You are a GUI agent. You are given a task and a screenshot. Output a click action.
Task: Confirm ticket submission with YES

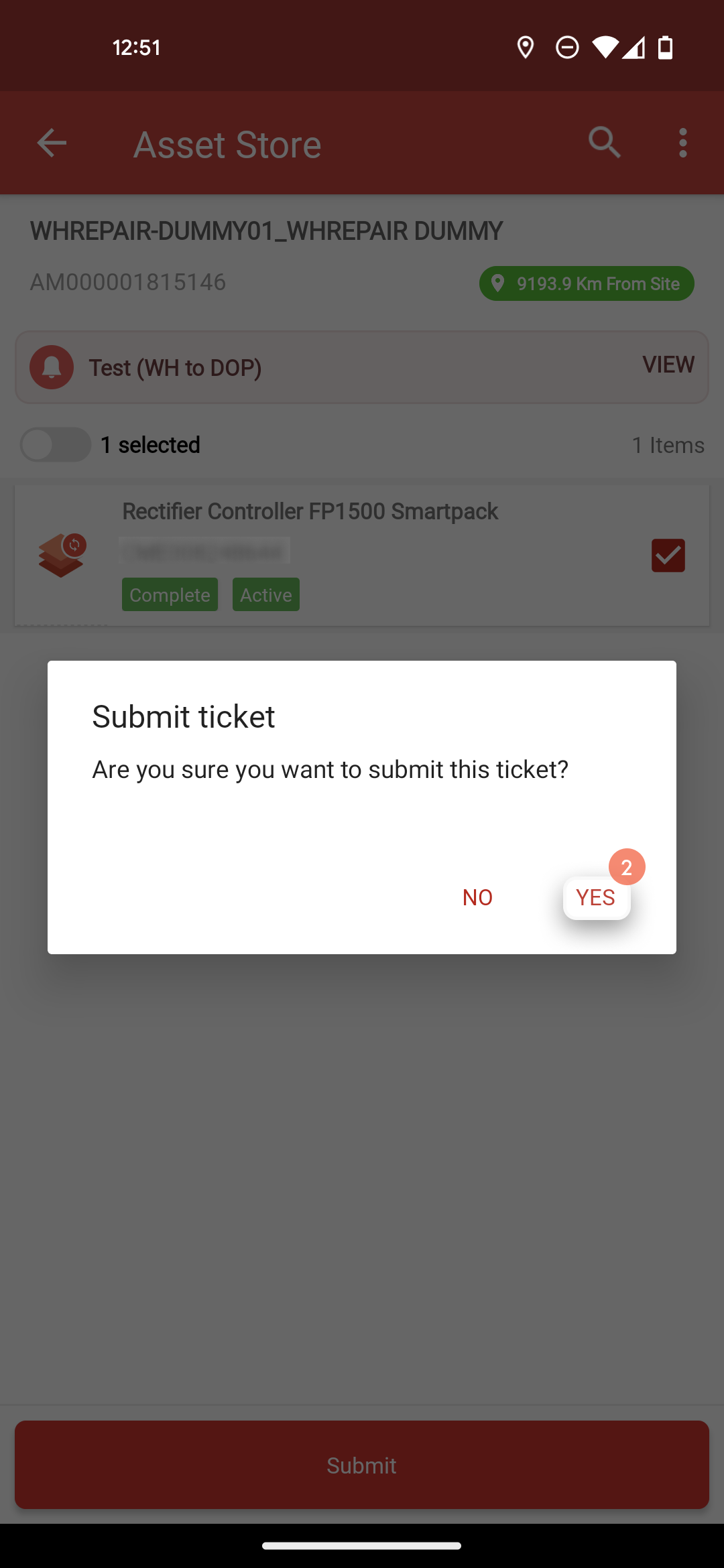pos(596,897)
